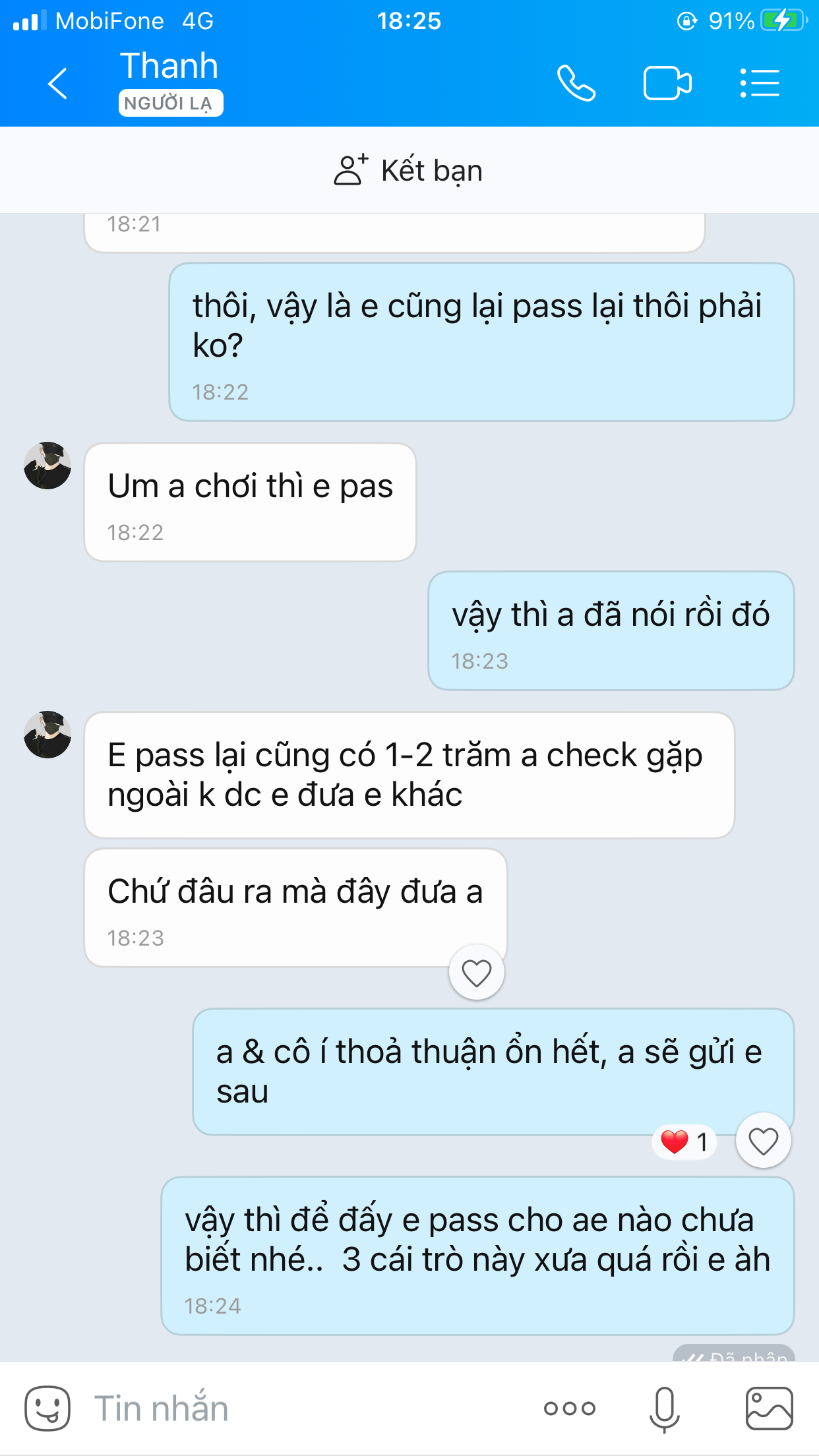Screen dimensions: 819x1456
Task: Open the sticker and emoji picker
Action: [x=47, y=1409]
